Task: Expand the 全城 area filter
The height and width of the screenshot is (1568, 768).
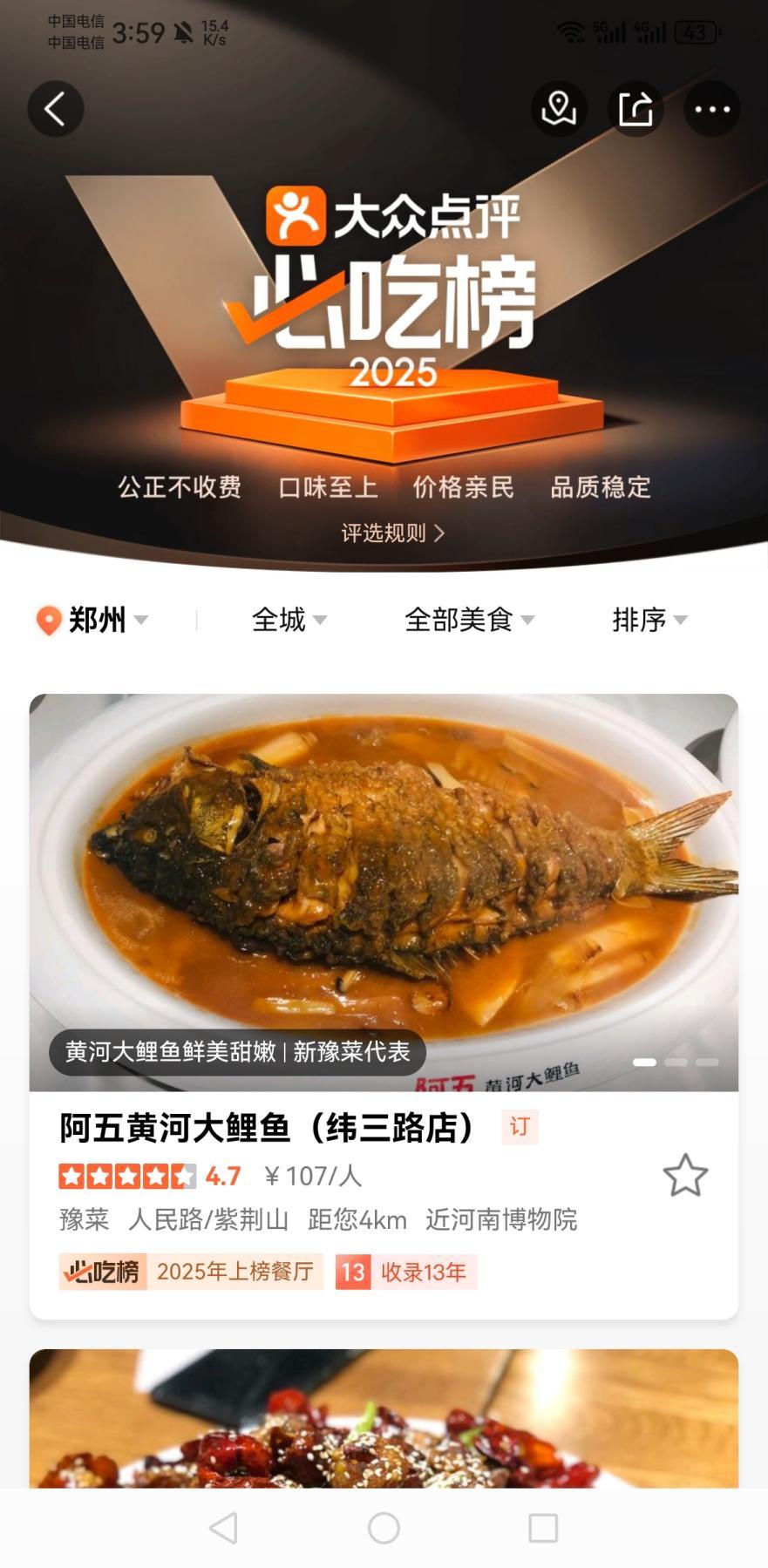Action: pos(289,620)
